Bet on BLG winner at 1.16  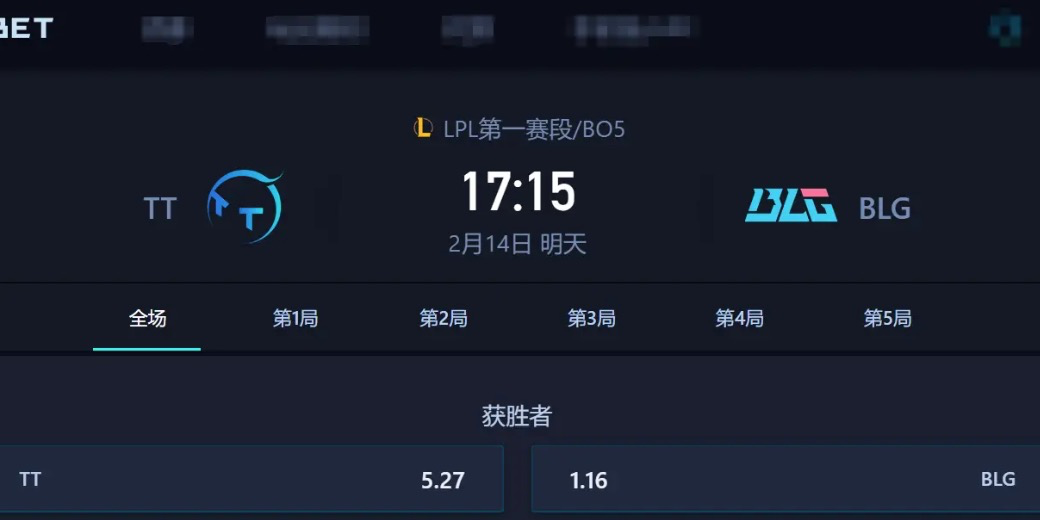[x=785, y=480]
